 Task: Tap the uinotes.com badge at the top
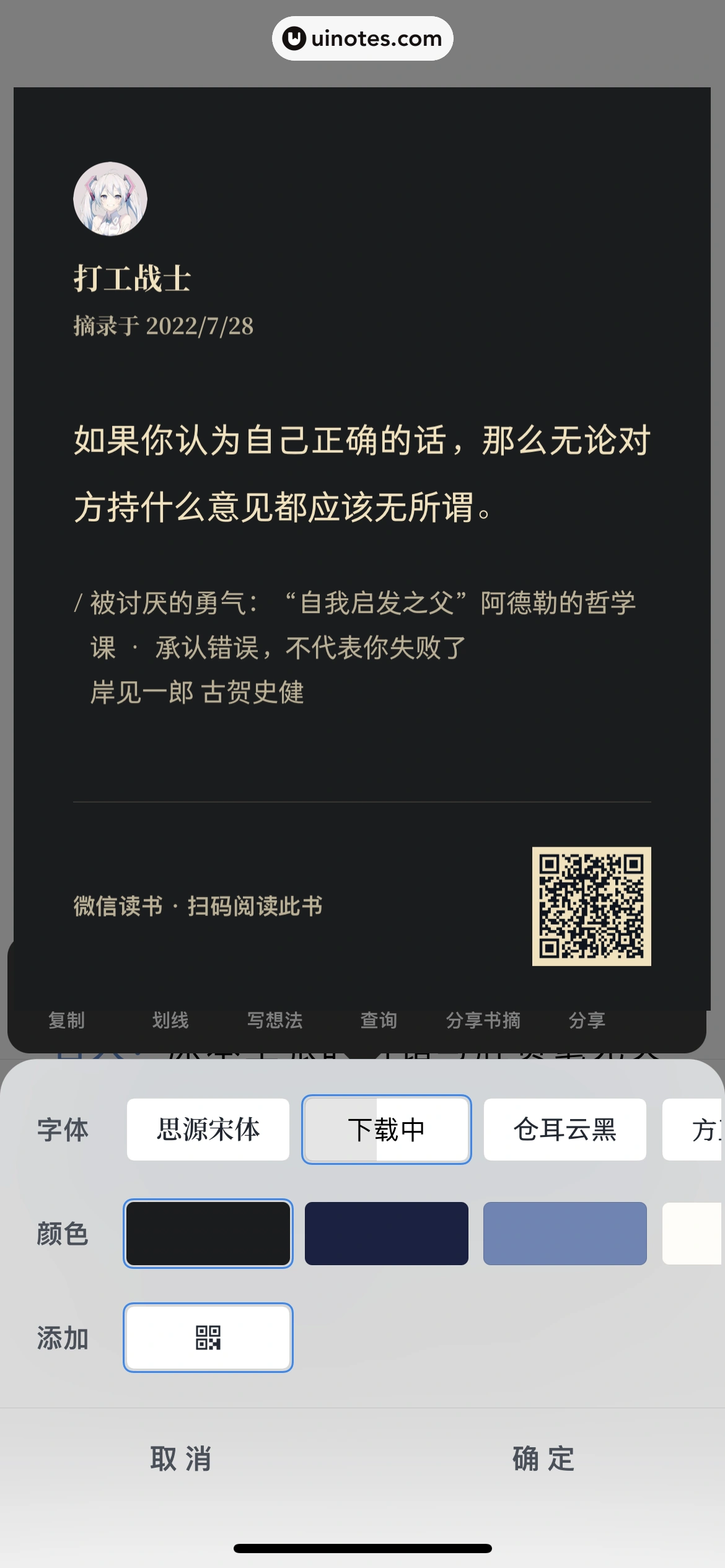tap(362, 38)
